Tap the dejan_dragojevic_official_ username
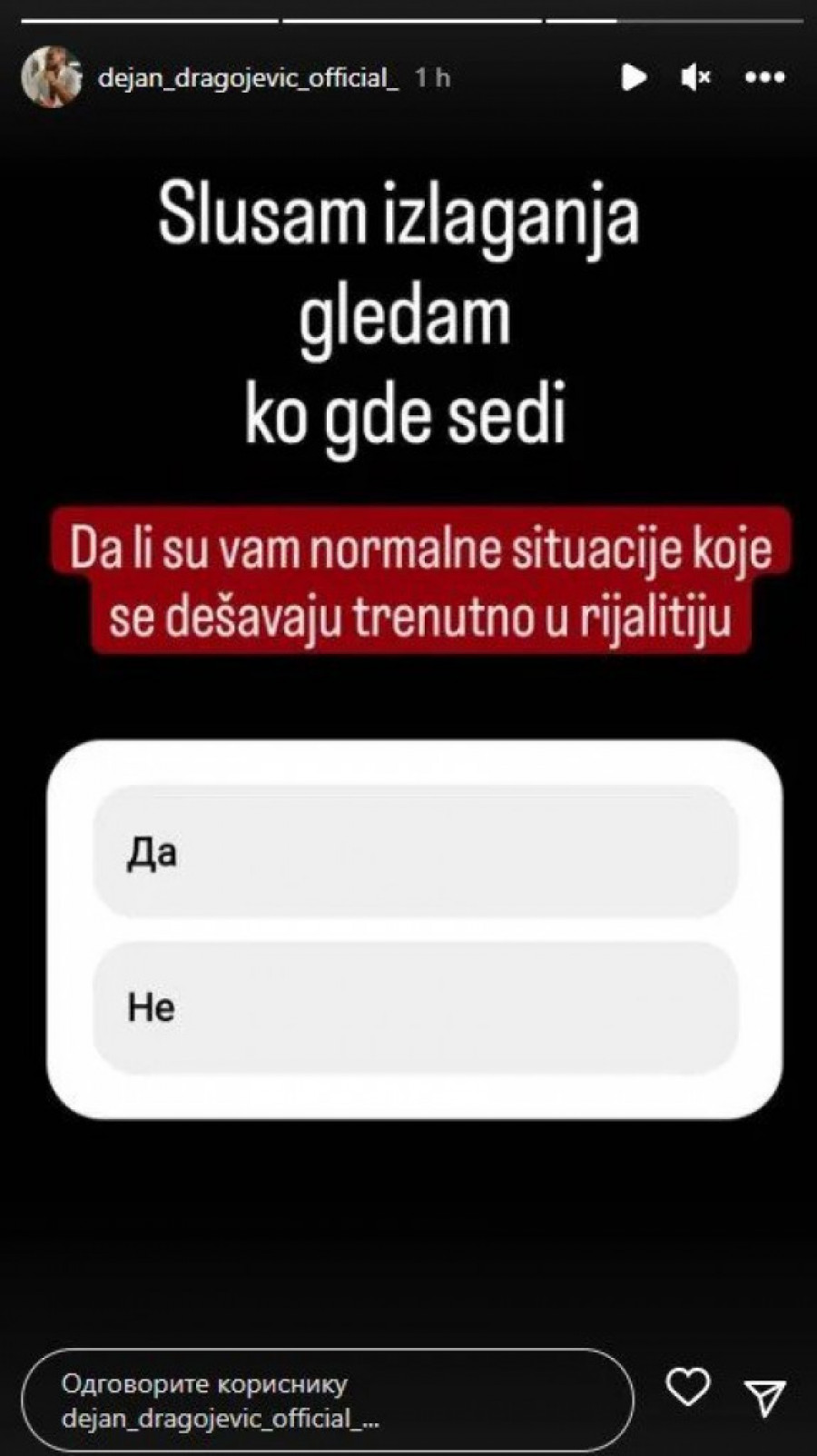This screenshot has height=1456, width=817. (x=248, y=78)
